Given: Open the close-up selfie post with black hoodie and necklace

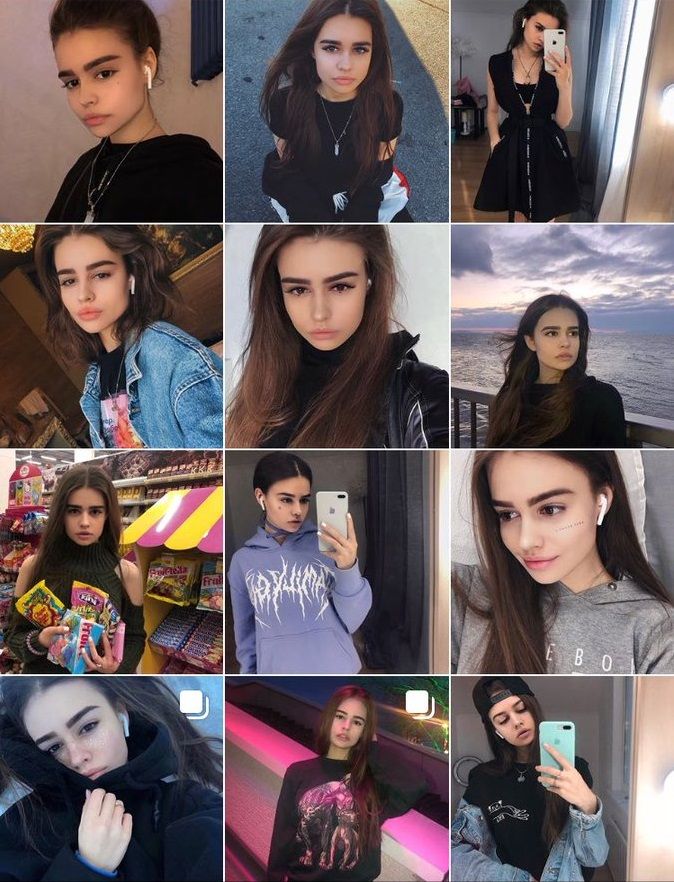Looking at the screenshot, I should 111,110.
